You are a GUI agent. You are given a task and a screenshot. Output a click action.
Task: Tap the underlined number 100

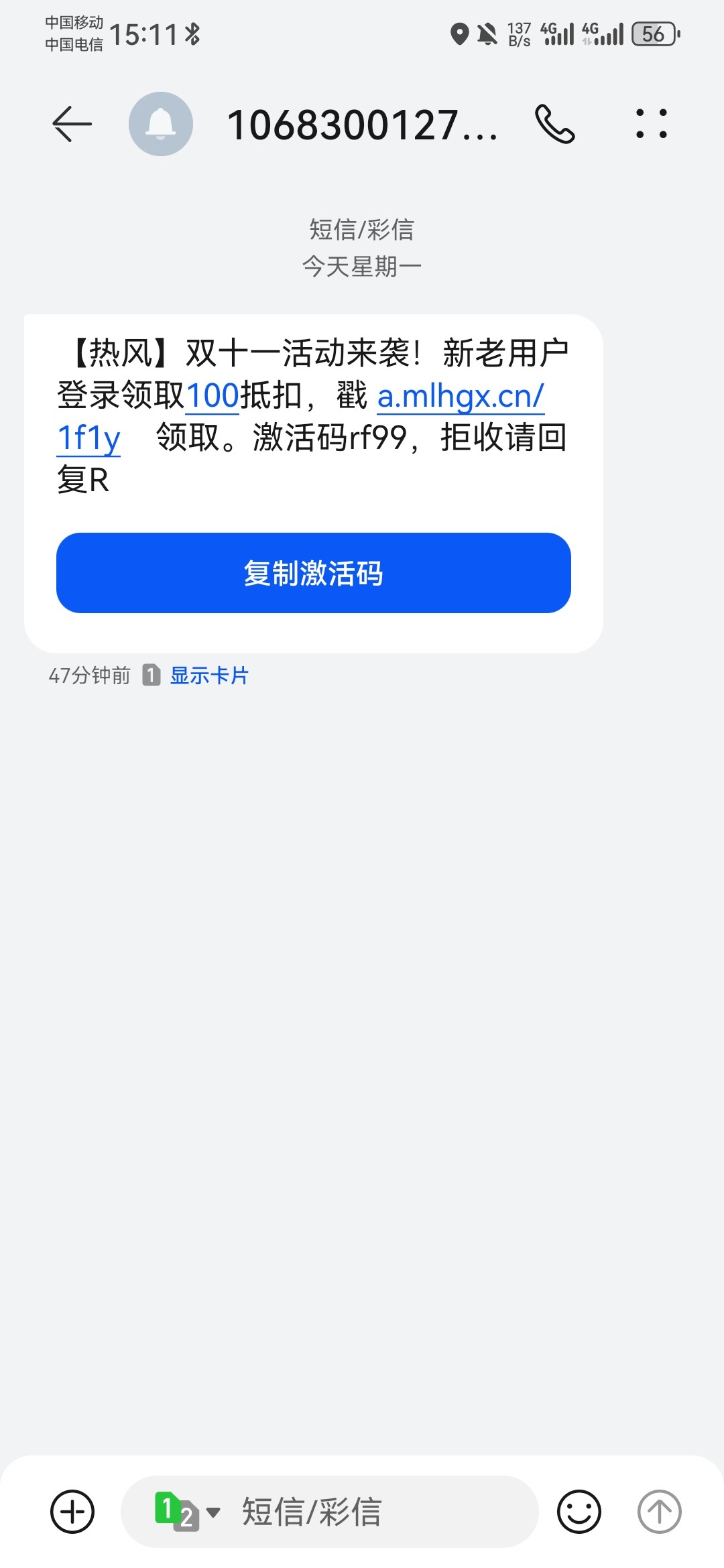[x=213, y=395]
